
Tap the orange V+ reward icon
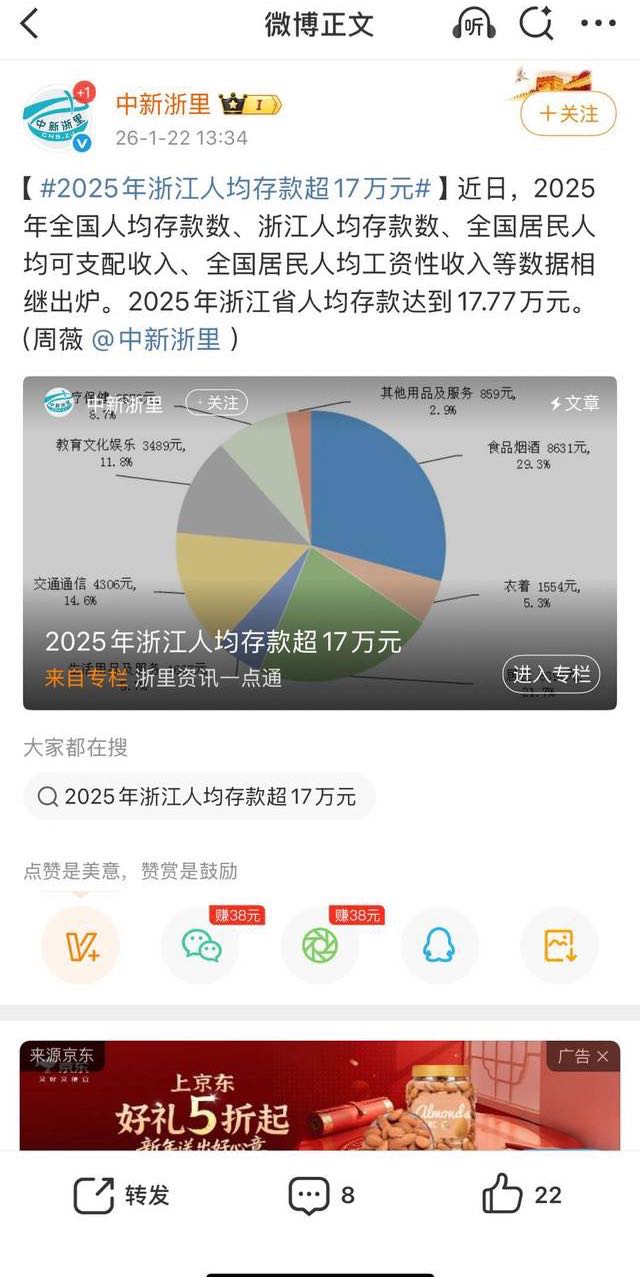(x=80, y=945)
